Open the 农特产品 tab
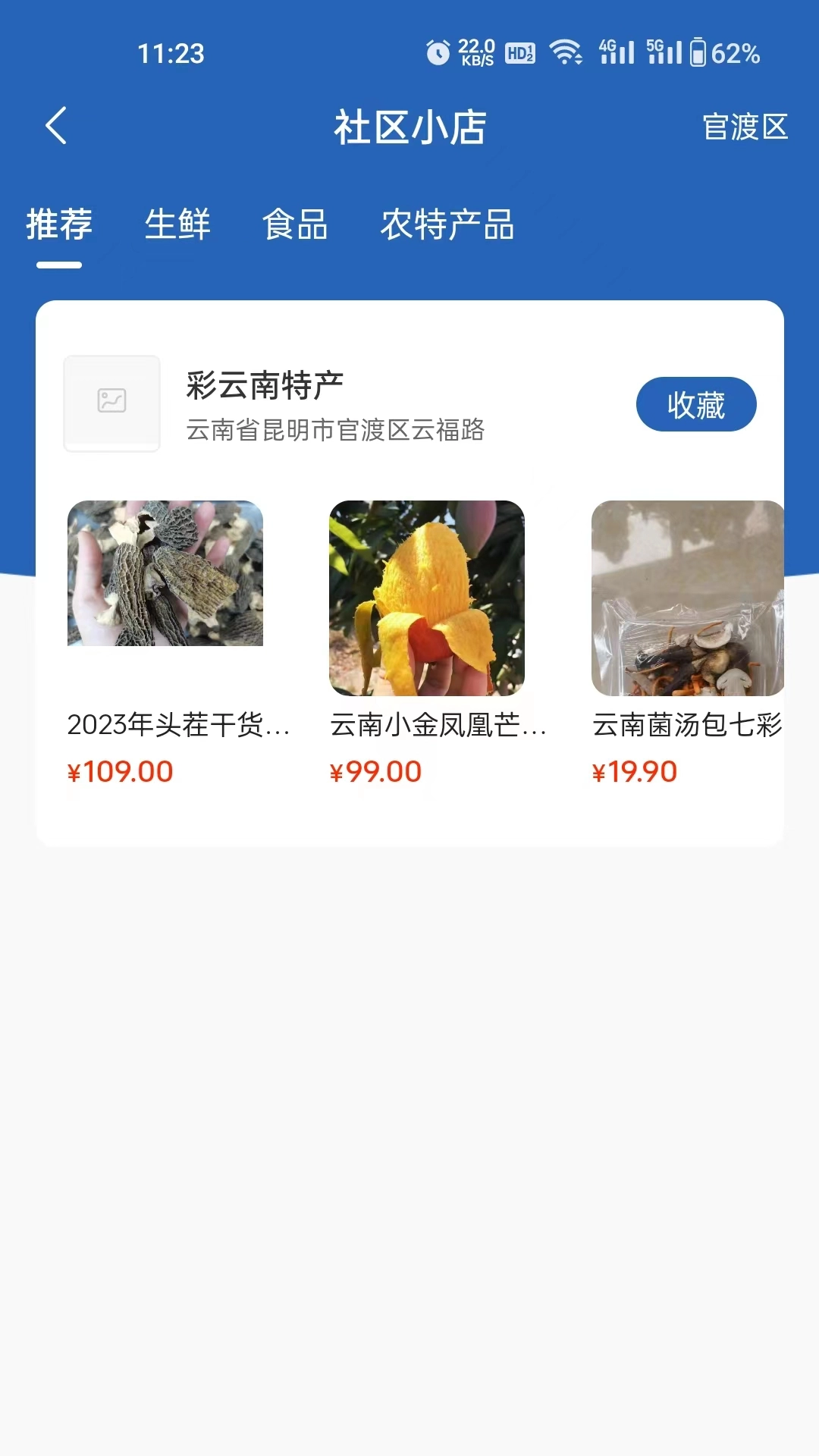 click(449, 225)
